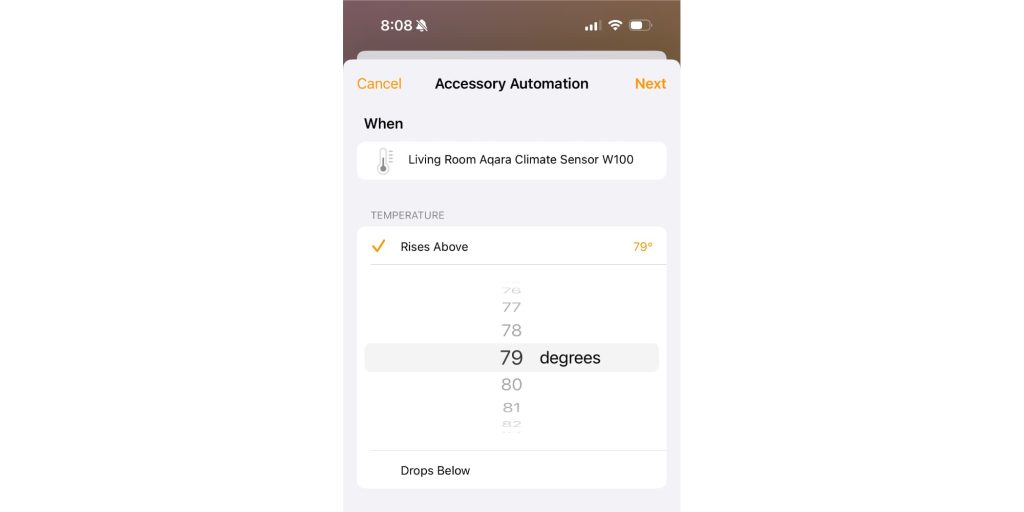Pick 78 in the degrees picker
The width and height of the screenshot is (1024, 512).
click(x=511, y=331)
